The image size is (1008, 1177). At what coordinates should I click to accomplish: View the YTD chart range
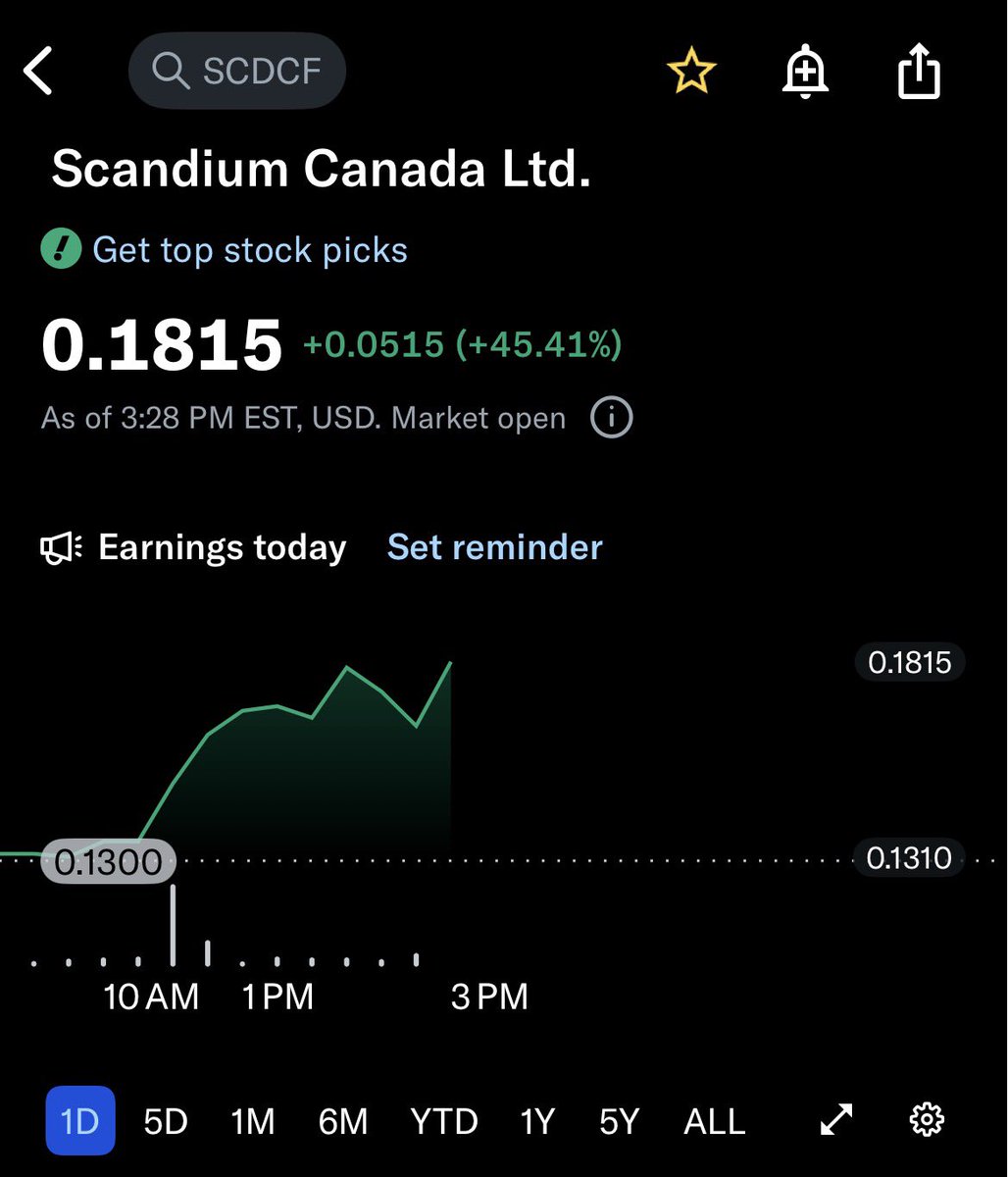[x=444, y=1120]
